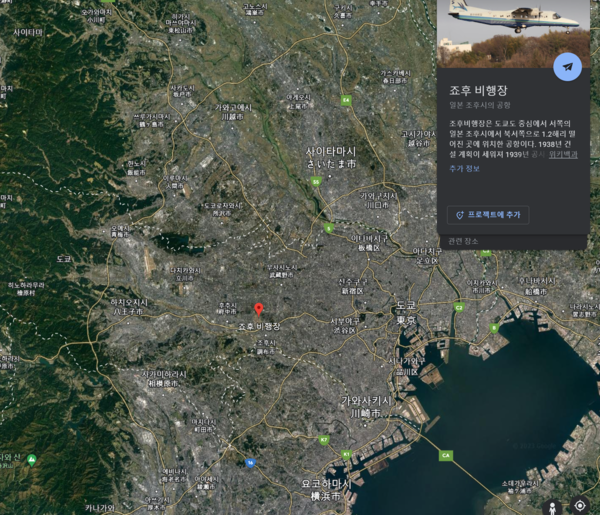Activate the Street View pegman
Viewport: 600px width, 515px height.
pyautogui.click(x=552, y=506)
